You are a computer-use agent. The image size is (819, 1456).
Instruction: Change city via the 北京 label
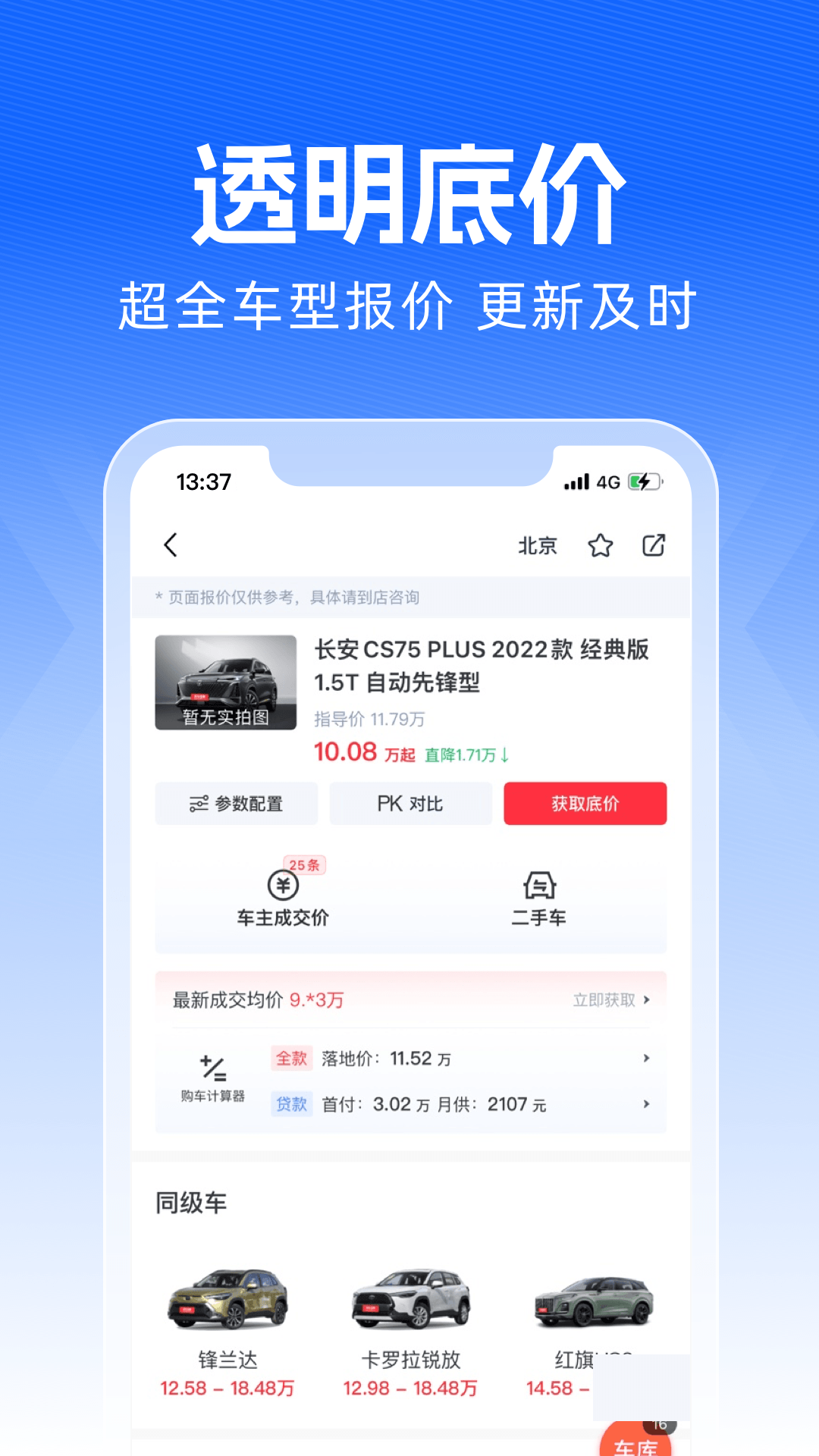click(x=538, y=544)
